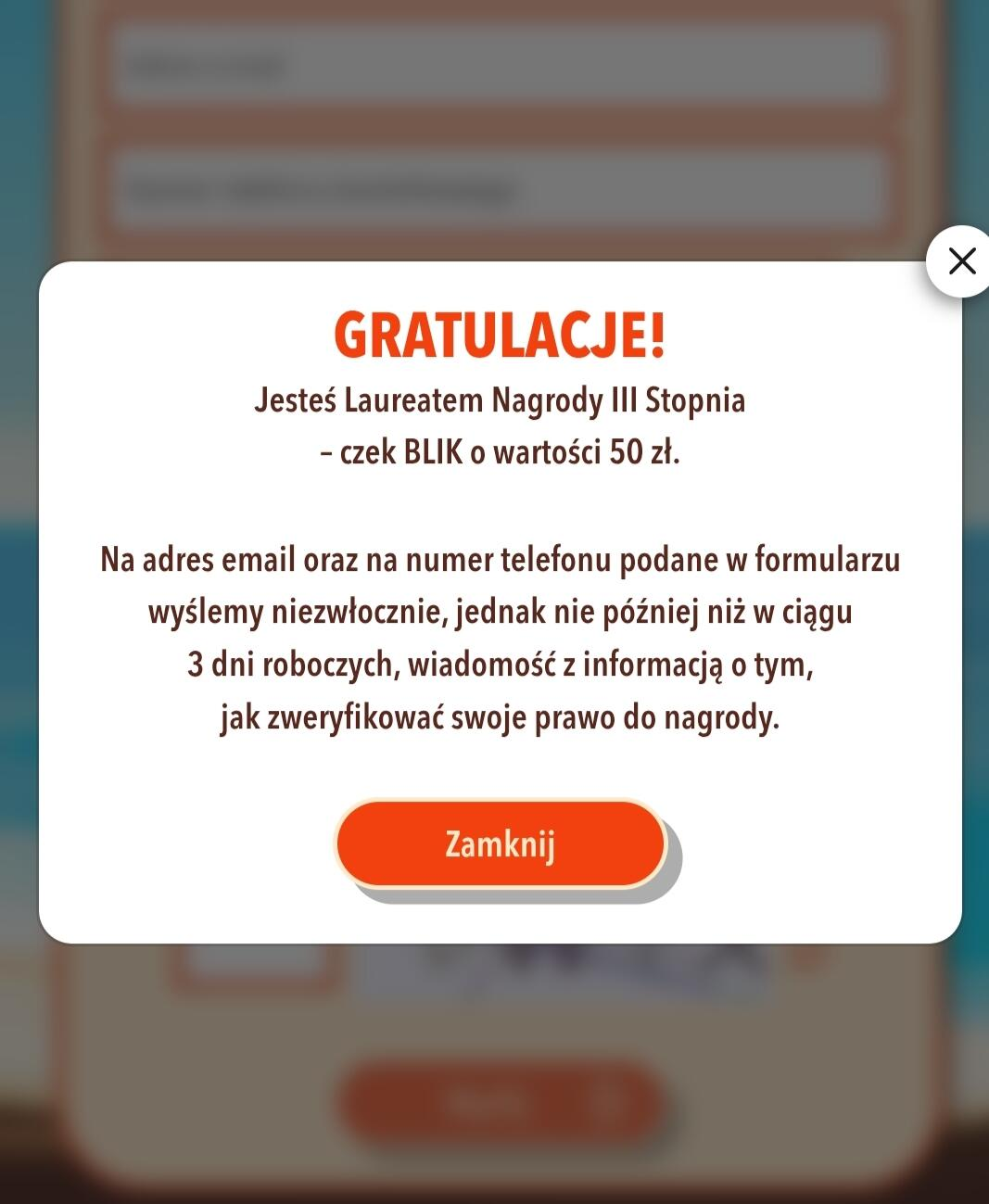Dismiss the dialog with the X icon
This screenshot has width=989, height=1204.
coord(961,261)
